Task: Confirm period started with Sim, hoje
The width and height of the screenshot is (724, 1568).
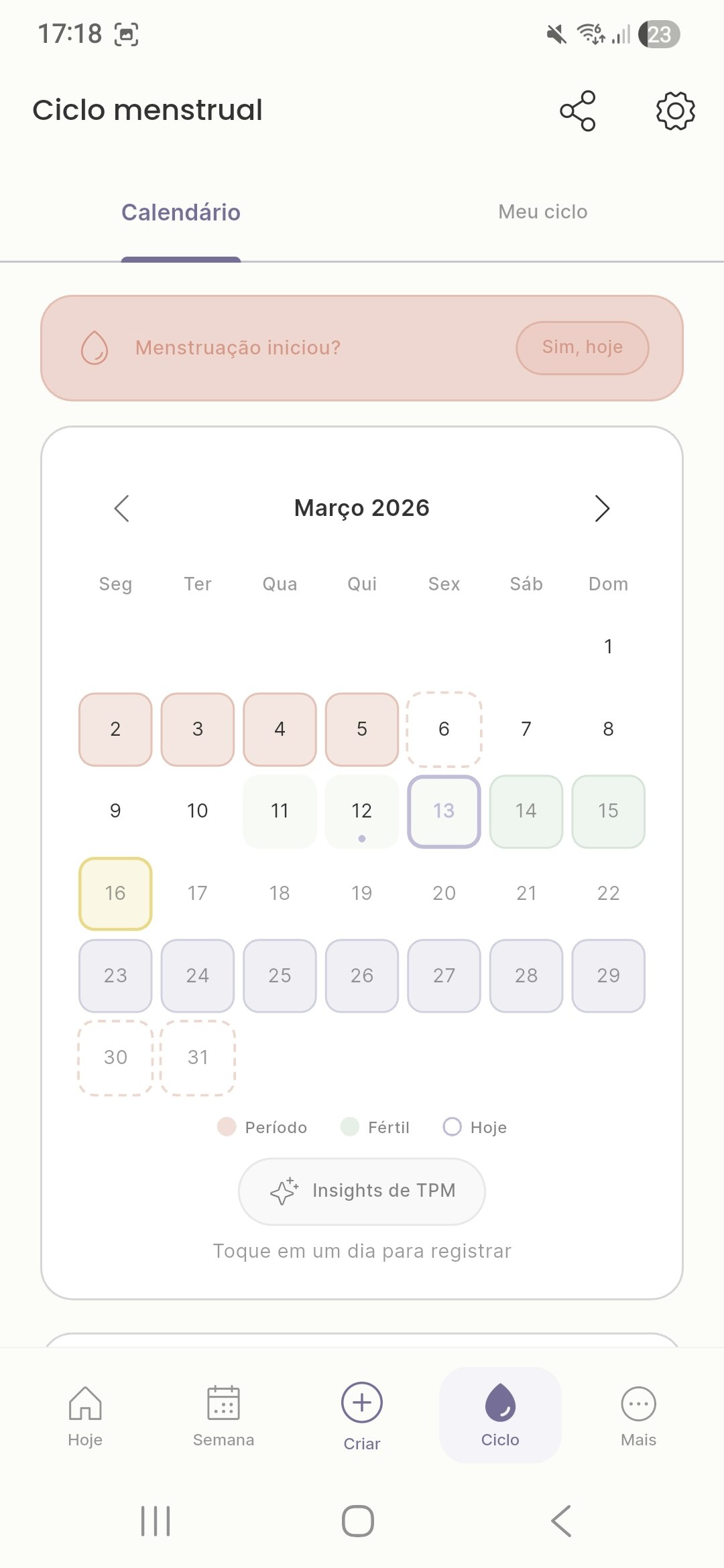Action: 582,347
